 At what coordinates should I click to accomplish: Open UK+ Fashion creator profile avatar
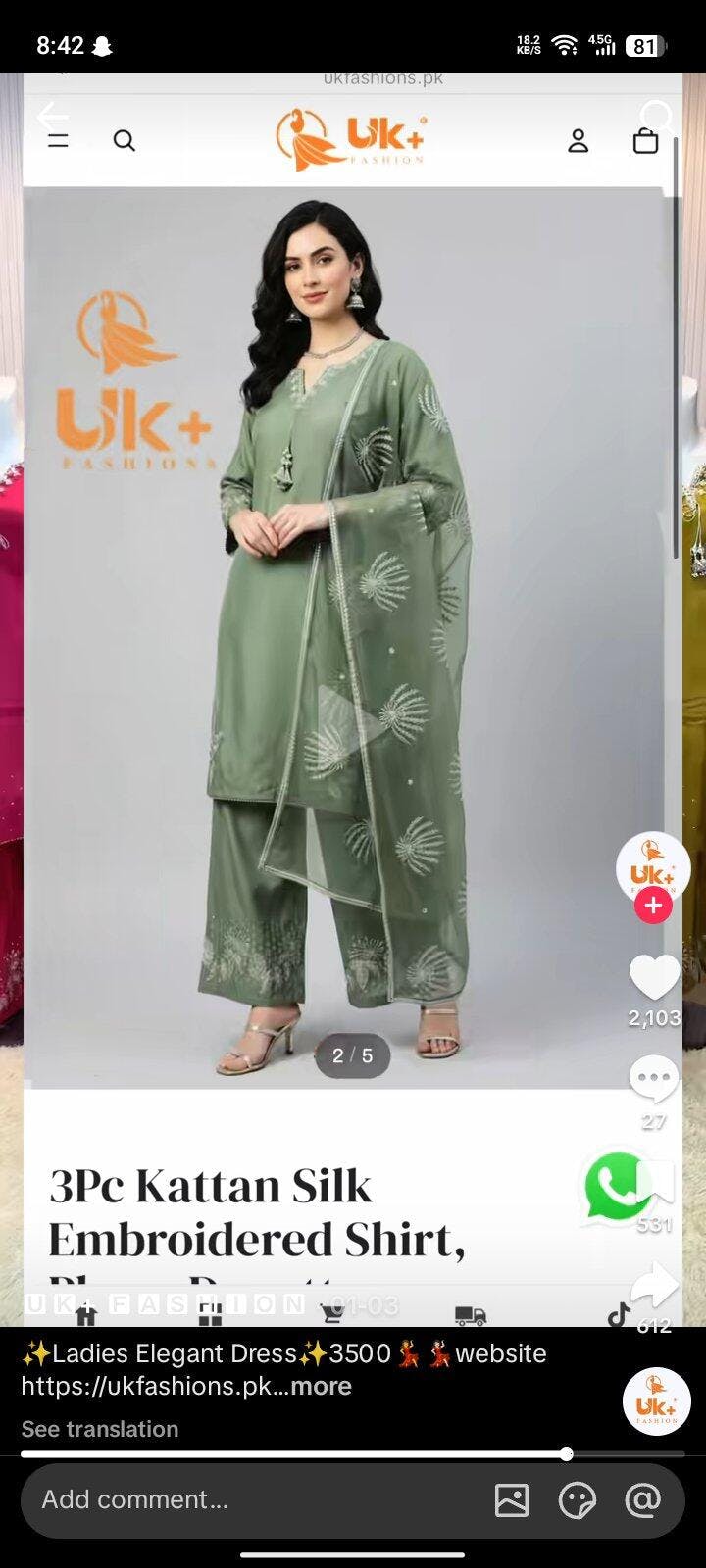[653, 867]
